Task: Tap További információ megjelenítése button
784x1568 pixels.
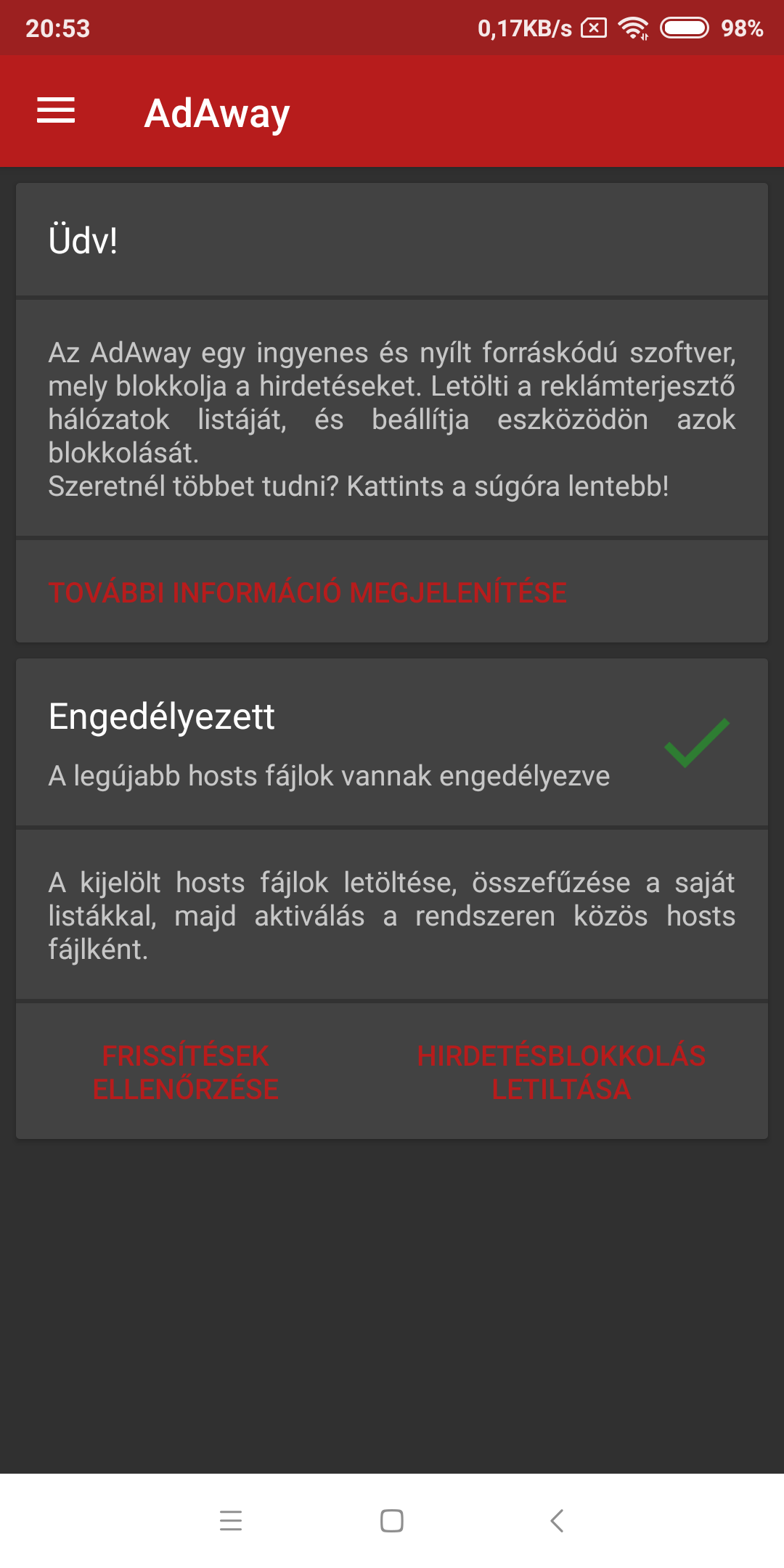Action: coord(307,592)
